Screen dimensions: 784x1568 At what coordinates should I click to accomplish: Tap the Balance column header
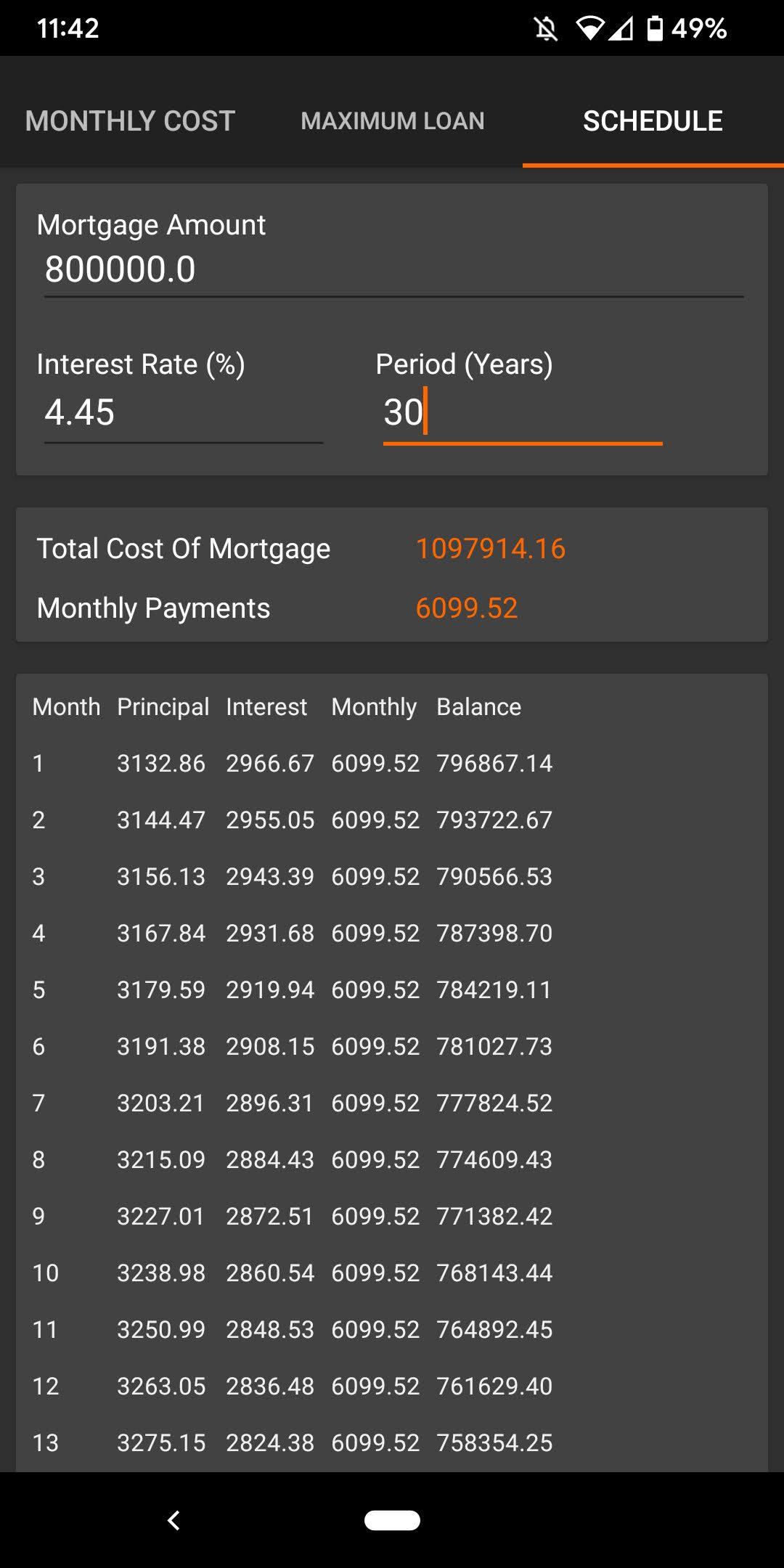478,706
